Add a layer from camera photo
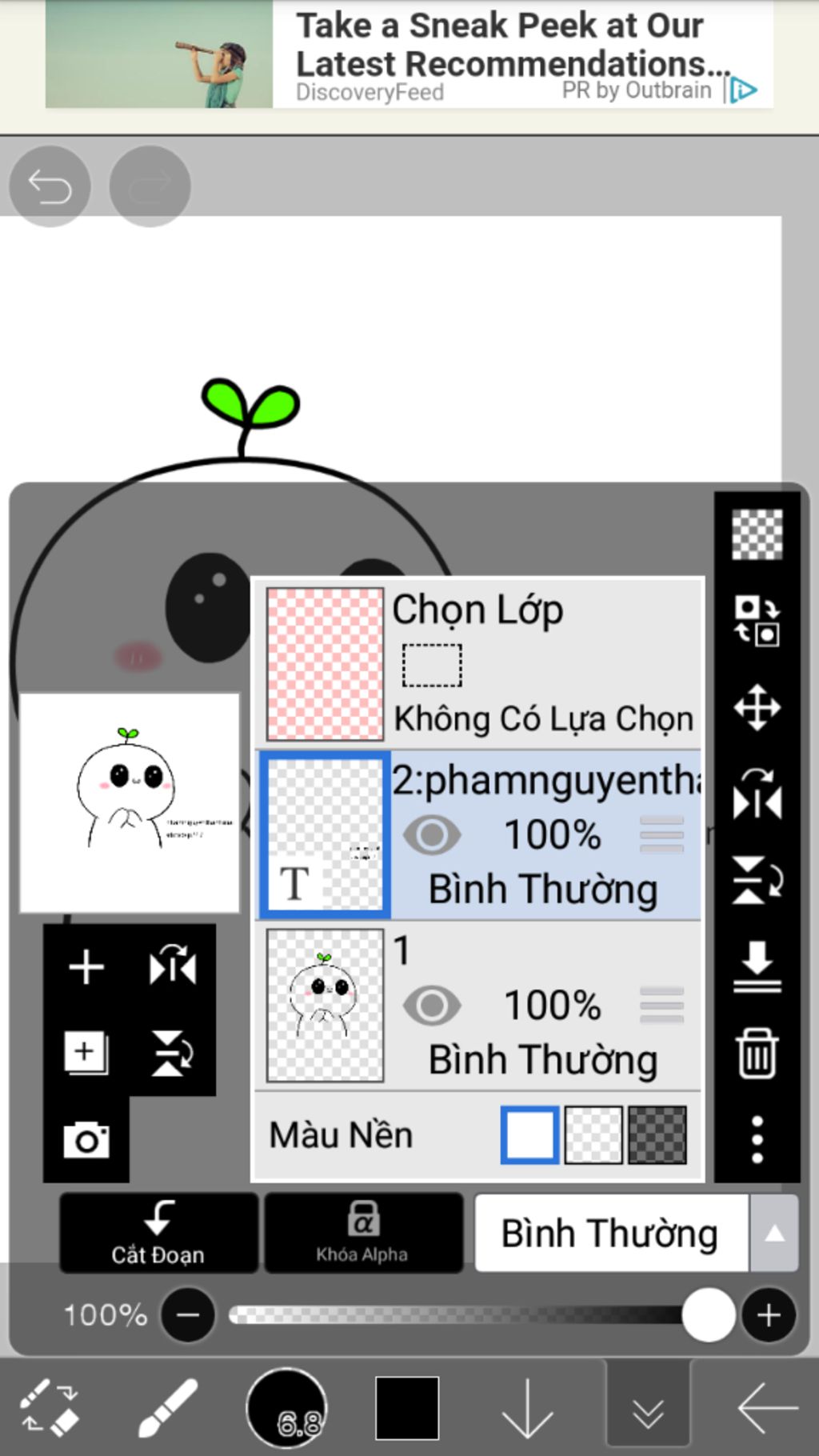The width and height of the screenshot is (819, 1456). [86, 1139]
